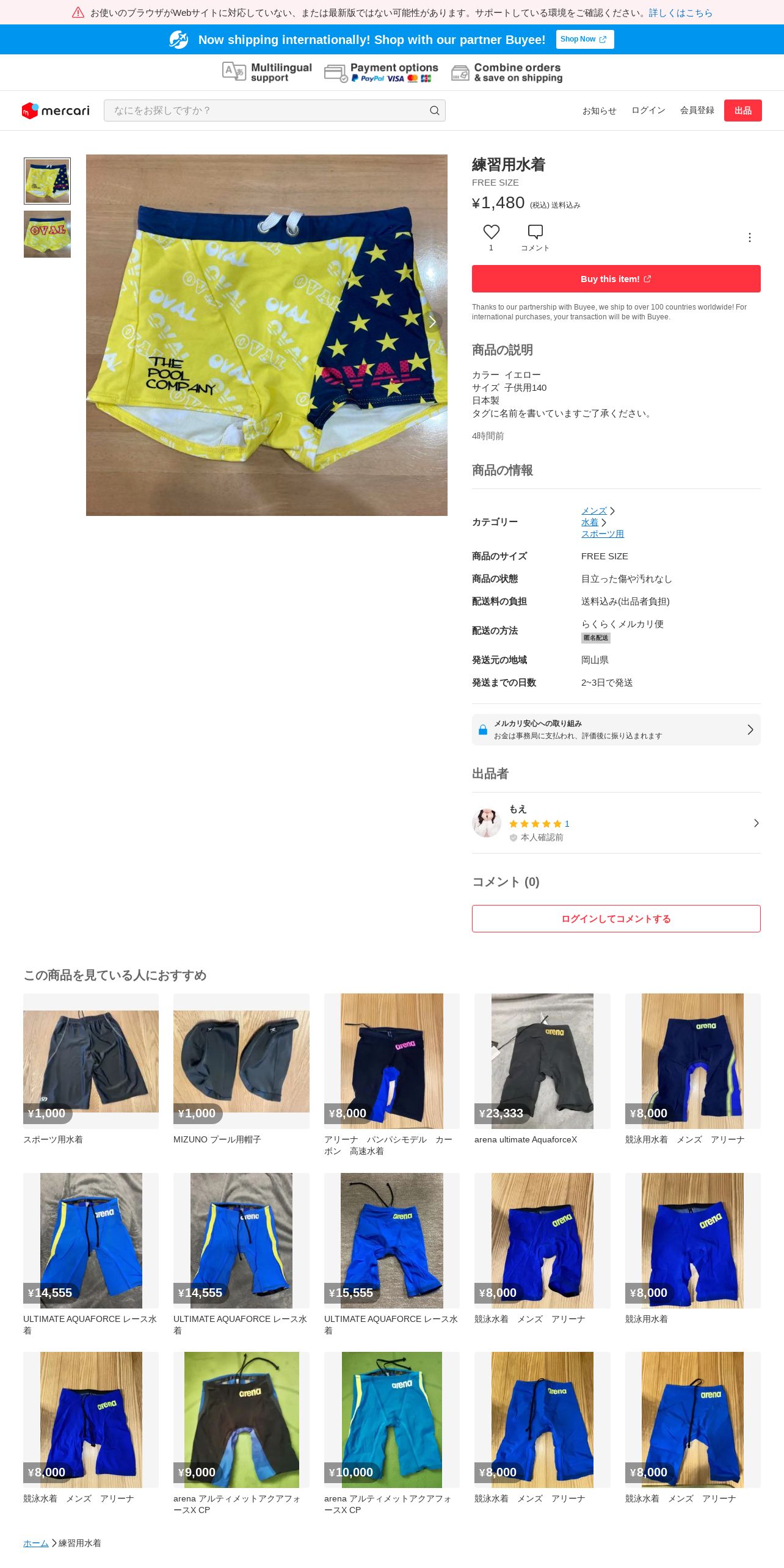
Task: Tap ログインしてコメントする button
Action: point(616,918)
